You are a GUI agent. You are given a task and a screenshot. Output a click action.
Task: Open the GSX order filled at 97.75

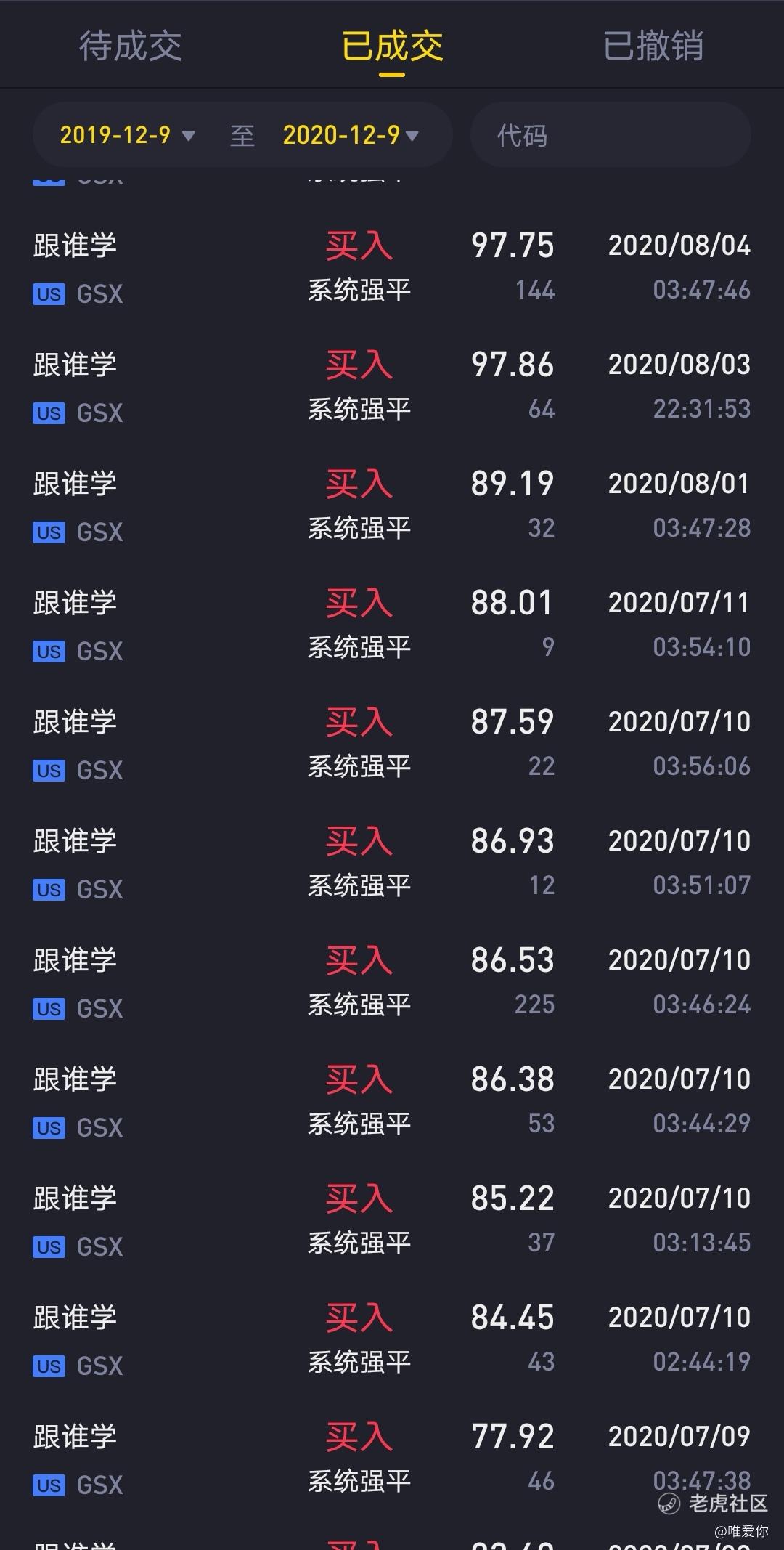pyautogui.click(x=392, y=268)
